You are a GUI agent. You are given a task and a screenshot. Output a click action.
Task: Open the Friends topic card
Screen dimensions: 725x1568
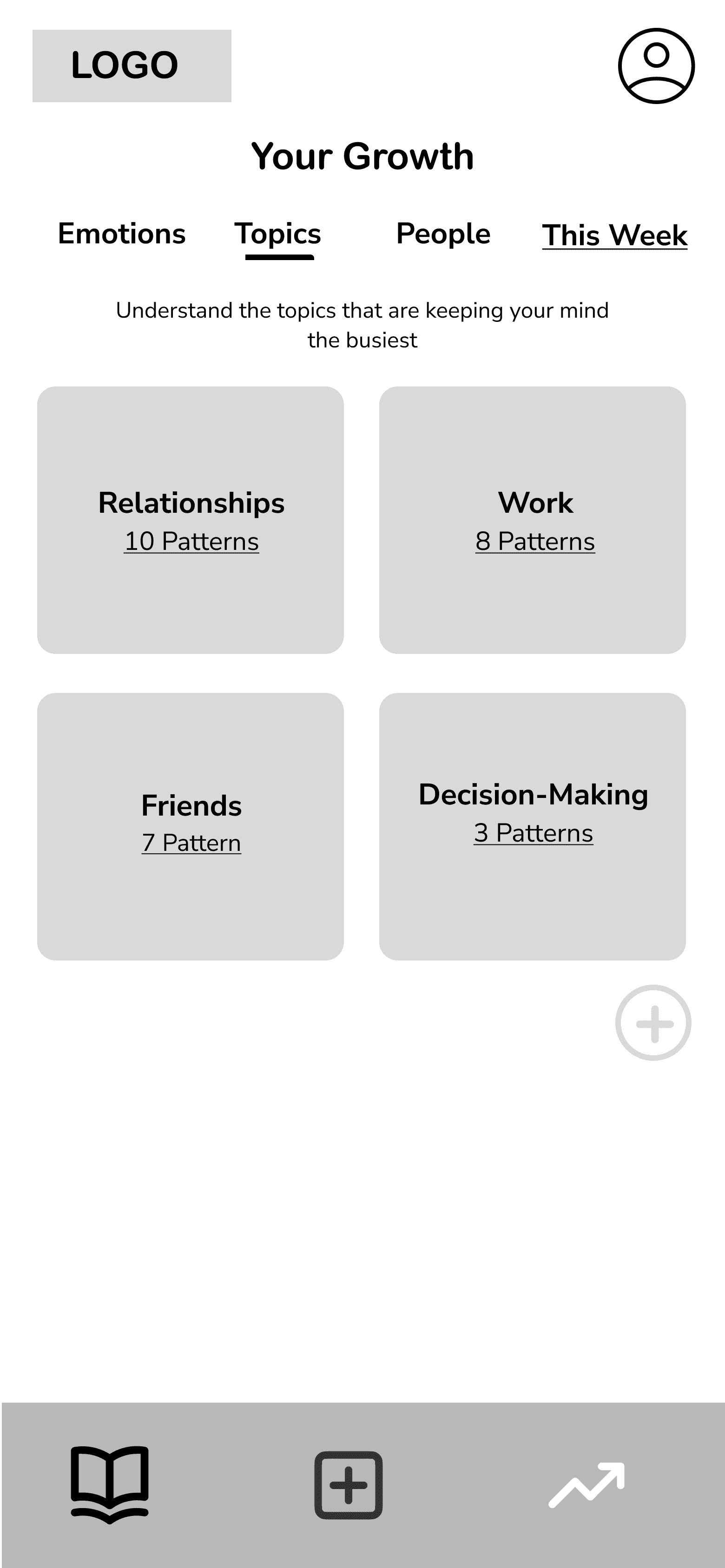point(191,826)
